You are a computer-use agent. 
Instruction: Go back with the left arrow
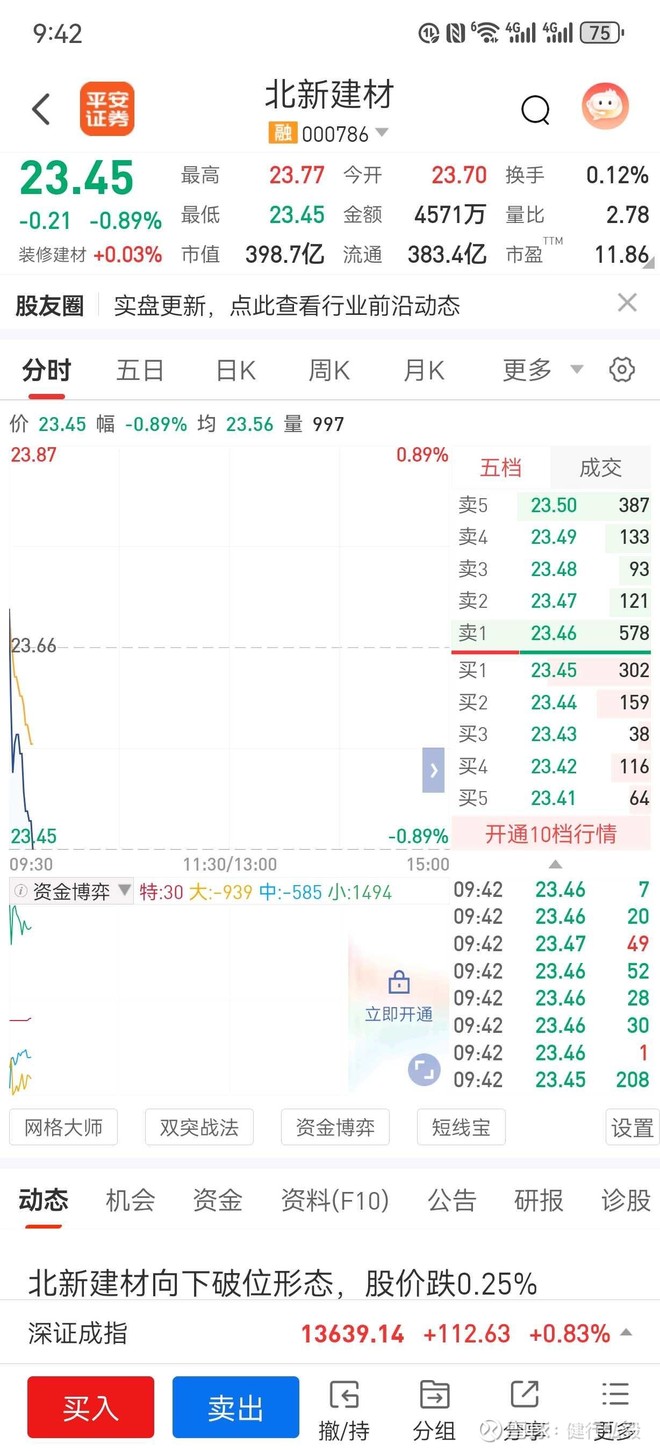pyautogui.click(x=41, y=109)
